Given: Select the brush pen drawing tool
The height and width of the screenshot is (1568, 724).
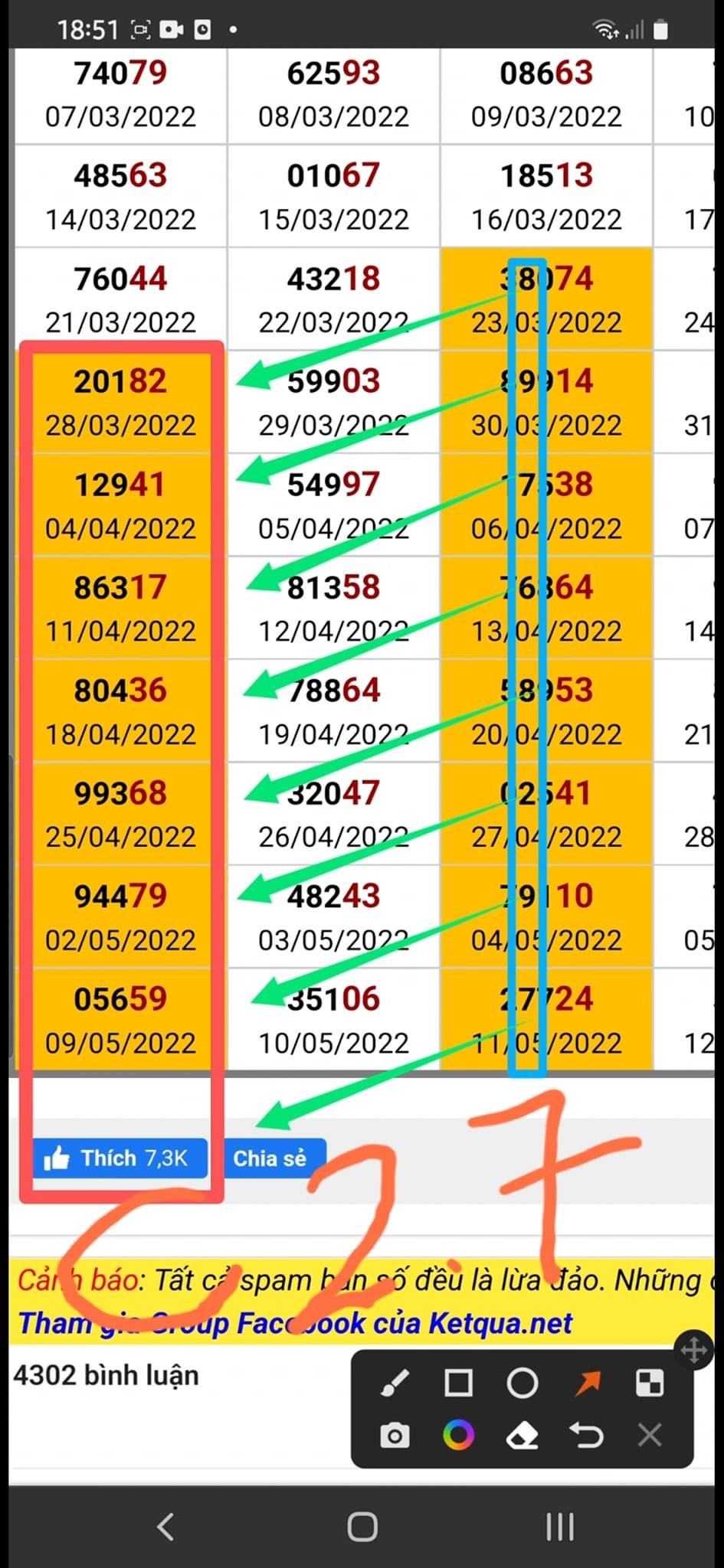Looking at the screenshot, I should (x=395, y=1383).
